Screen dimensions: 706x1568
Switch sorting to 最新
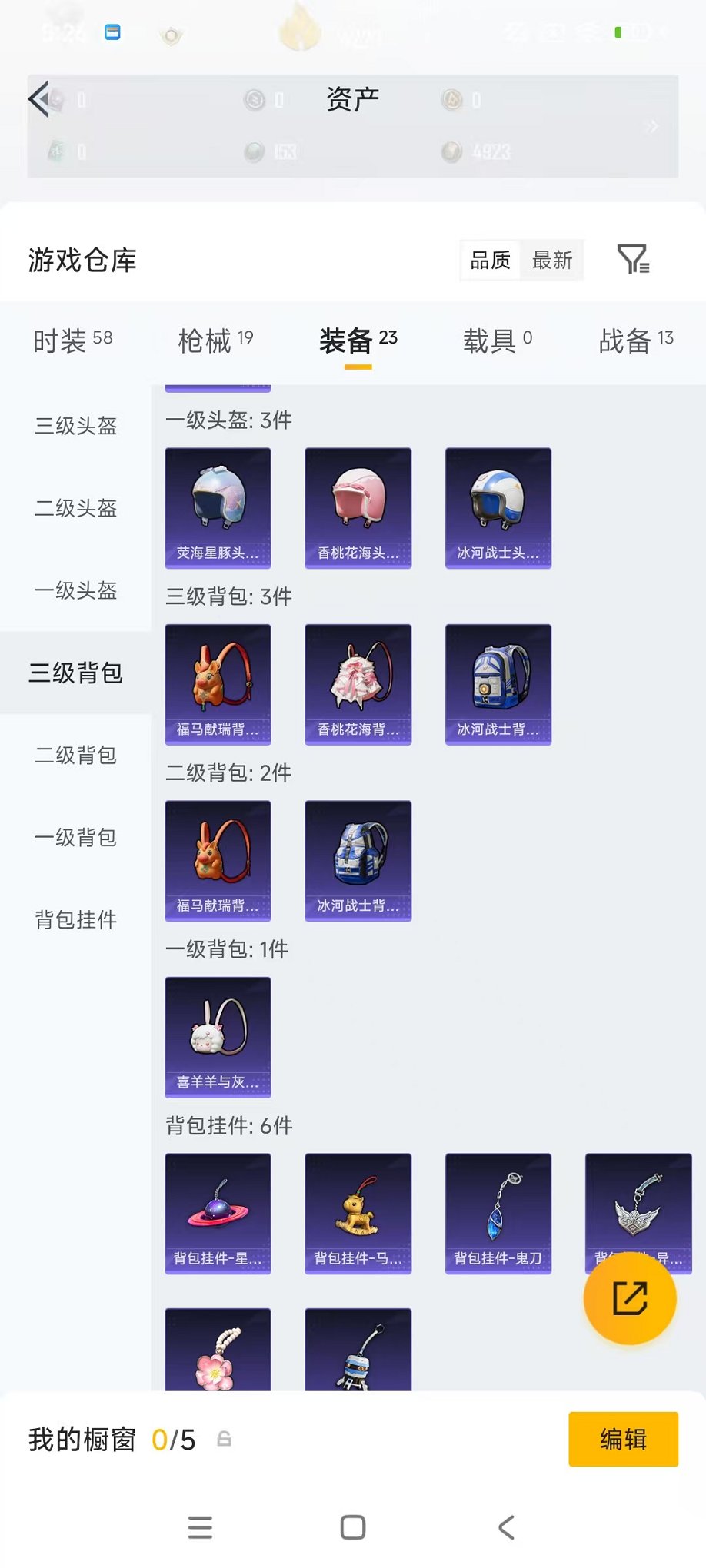551,261
